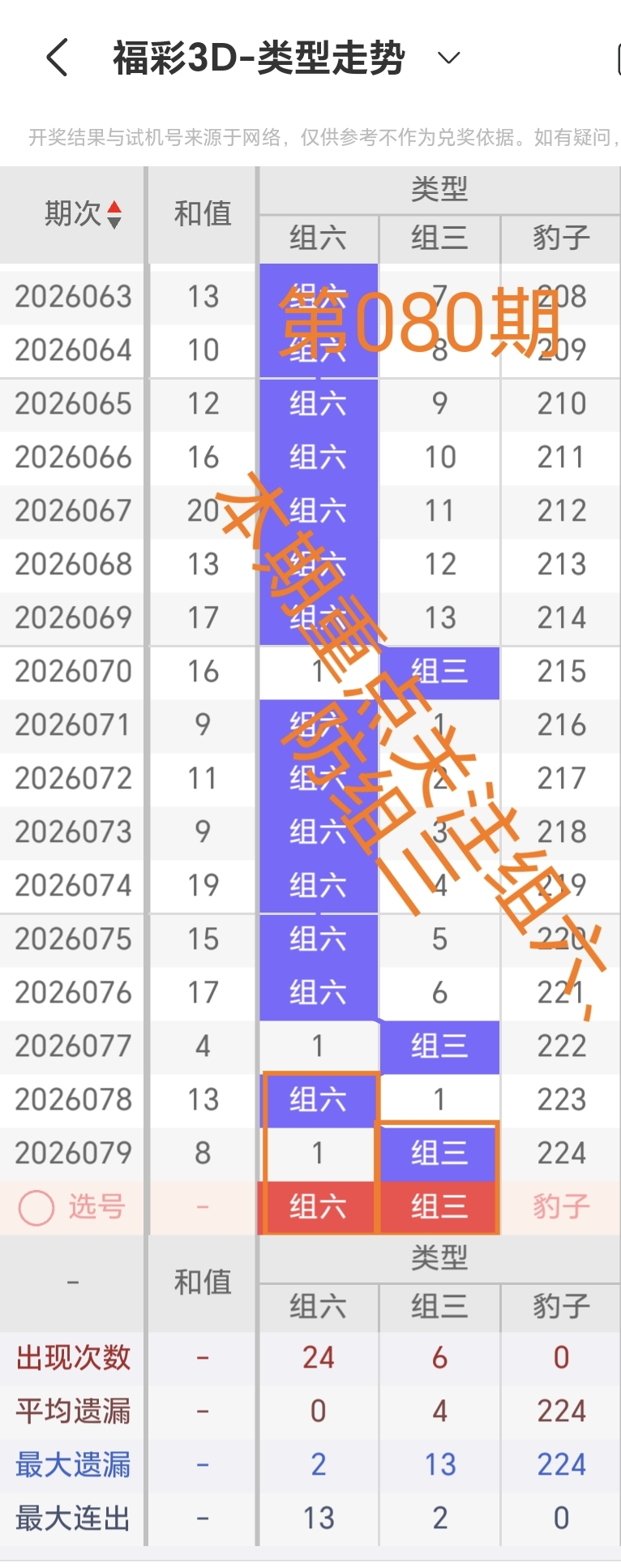The height and width of the screenshot is (1568, 621).
Task: Tap the 出现次数 statistics label
Action: click(71, 1359)
